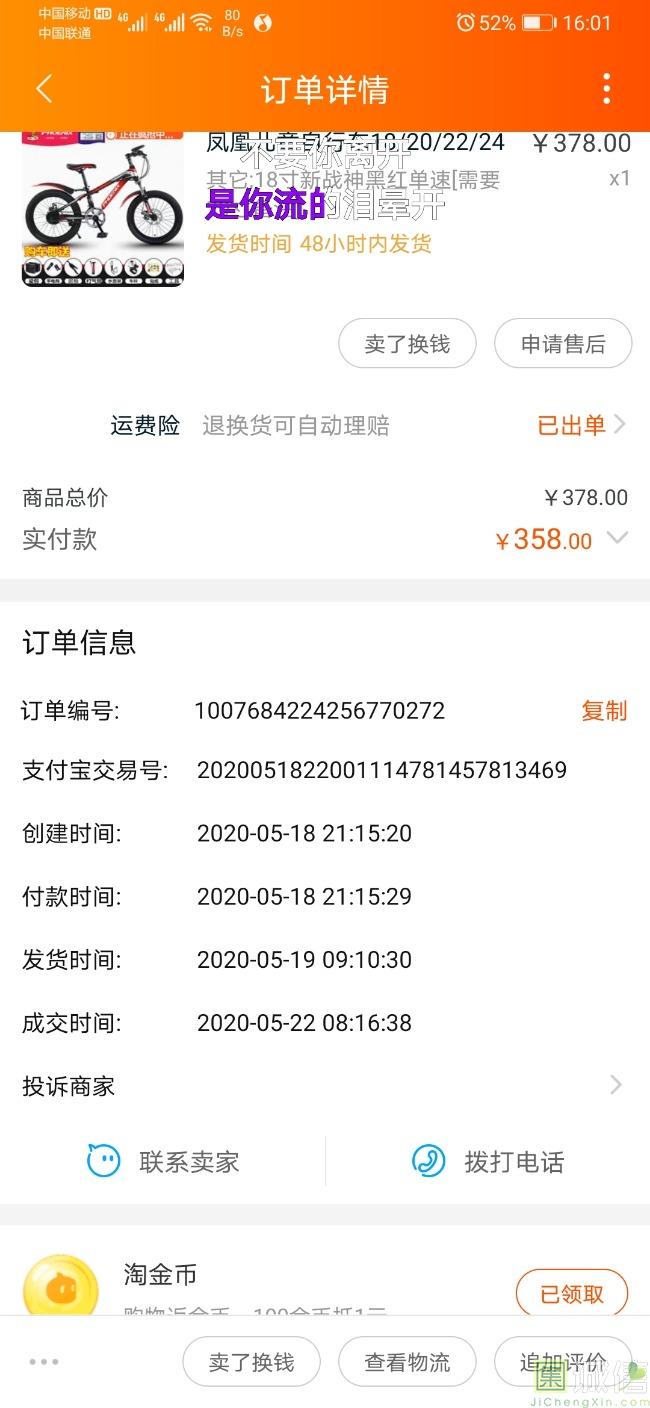Tap 追加评价 to add a review

pos(562,1362)
